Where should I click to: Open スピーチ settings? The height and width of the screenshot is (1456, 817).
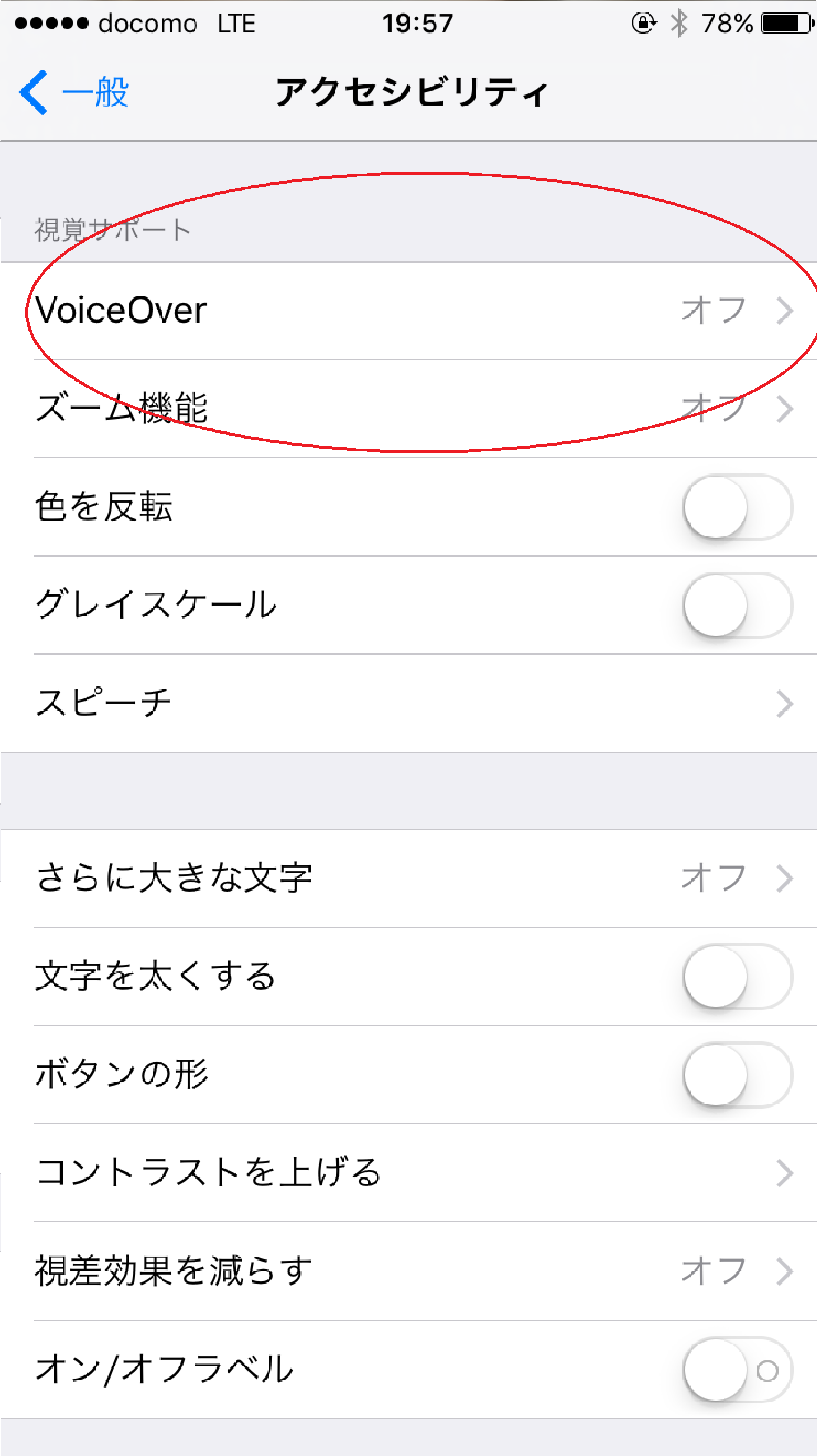pyautogui.click(x=408, y=703)
